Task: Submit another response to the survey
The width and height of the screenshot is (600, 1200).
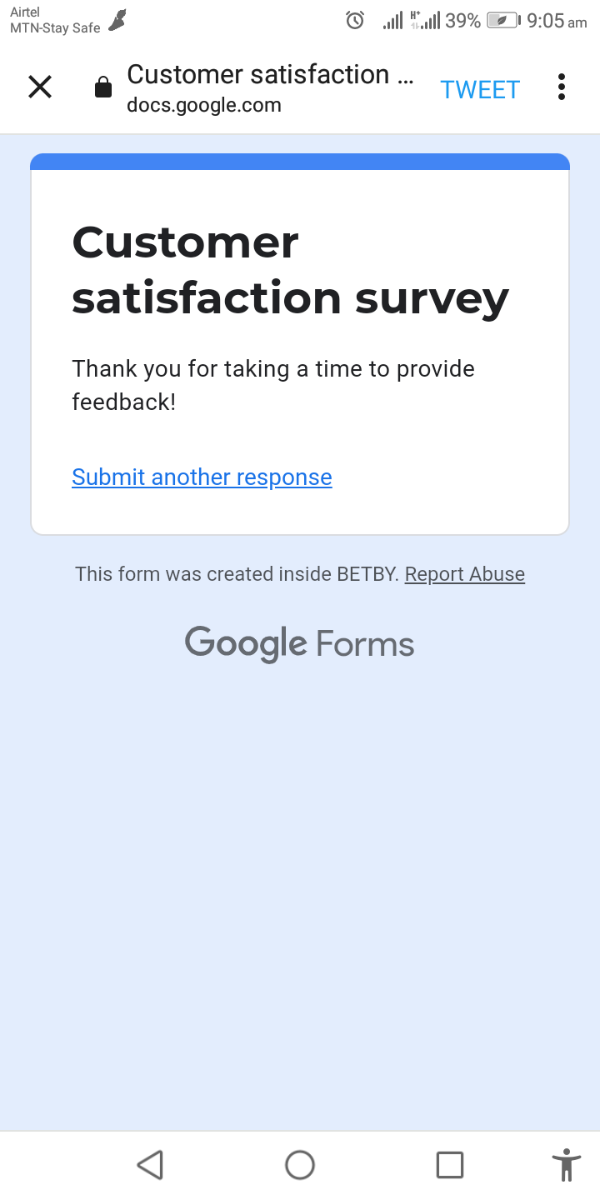Action: pyautogui.click(x=202, y=477)
